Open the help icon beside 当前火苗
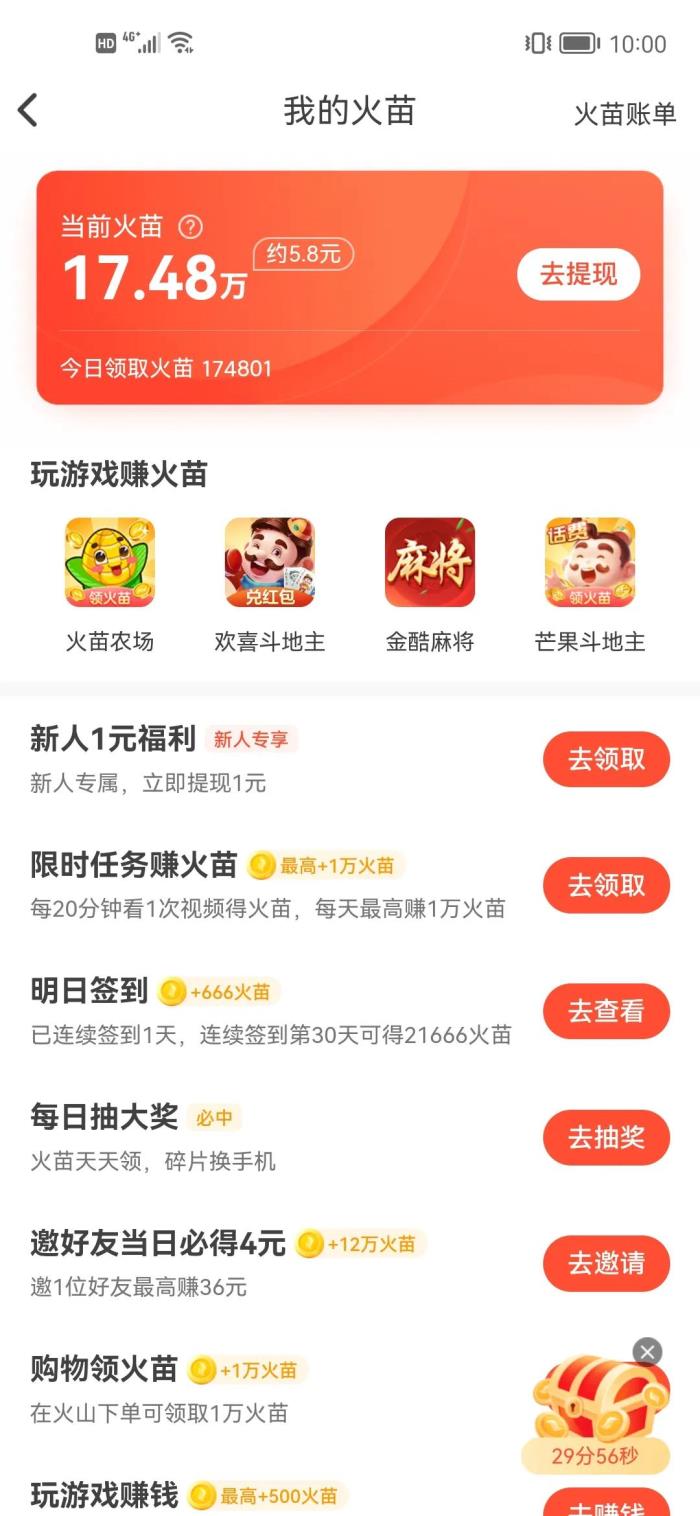Image resolution: width=700 pixels, height=1516 pixels. click(x=190, y=227)
